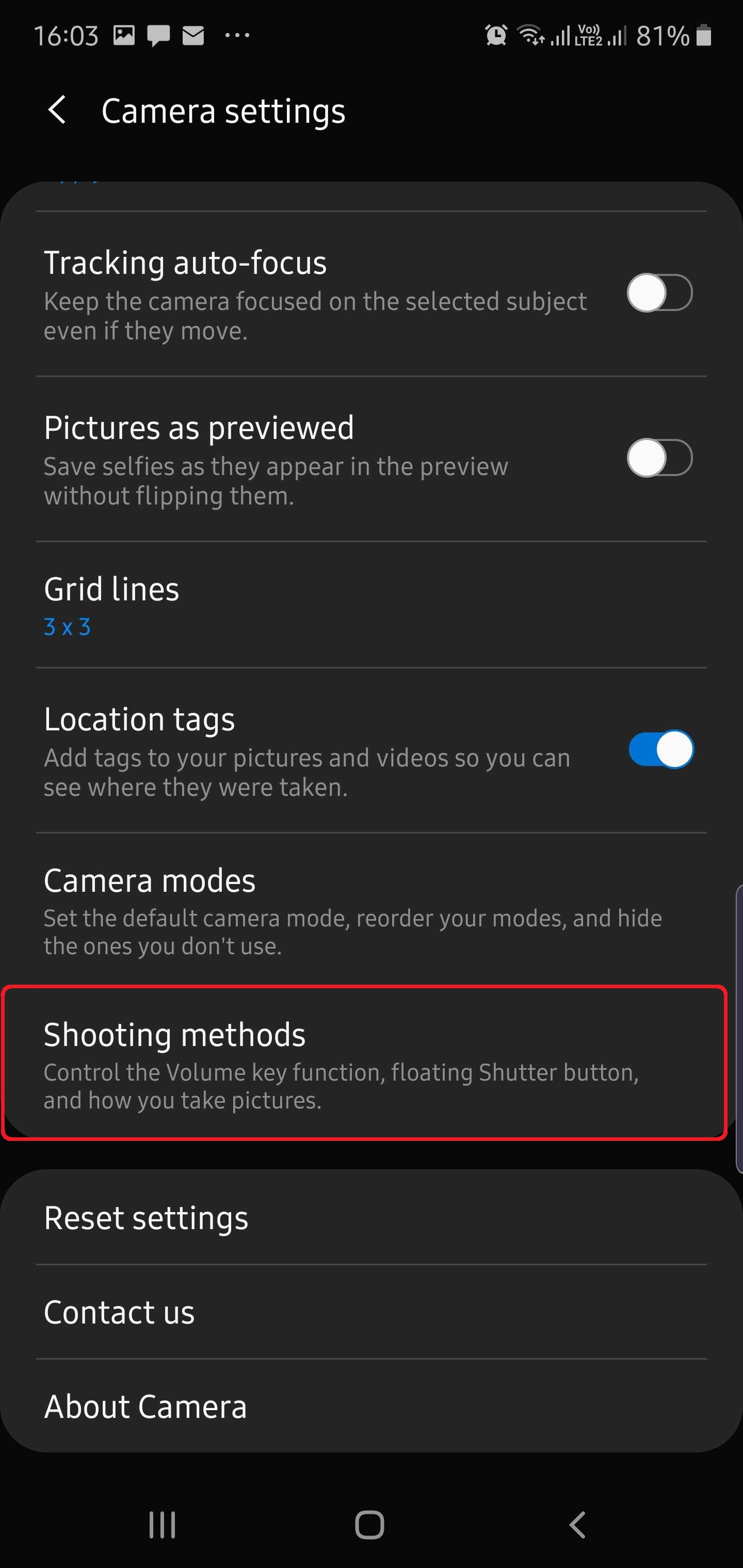This screenshot has width=743, height=1568.
Task: Enable Tracking auto-focus
Action: tap(659, 293)
